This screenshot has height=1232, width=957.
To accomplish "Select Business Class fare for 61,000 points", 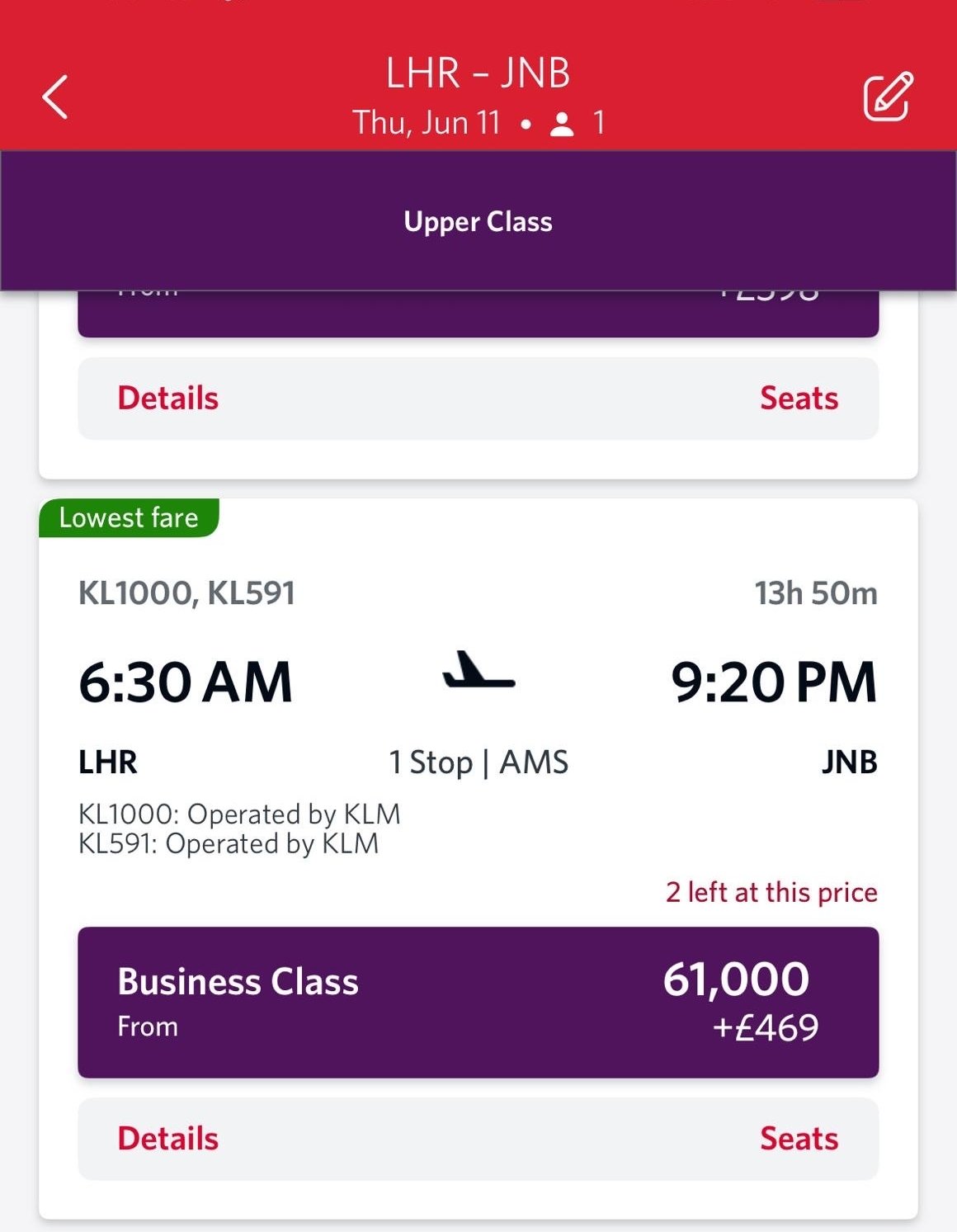I will 478,1002.
